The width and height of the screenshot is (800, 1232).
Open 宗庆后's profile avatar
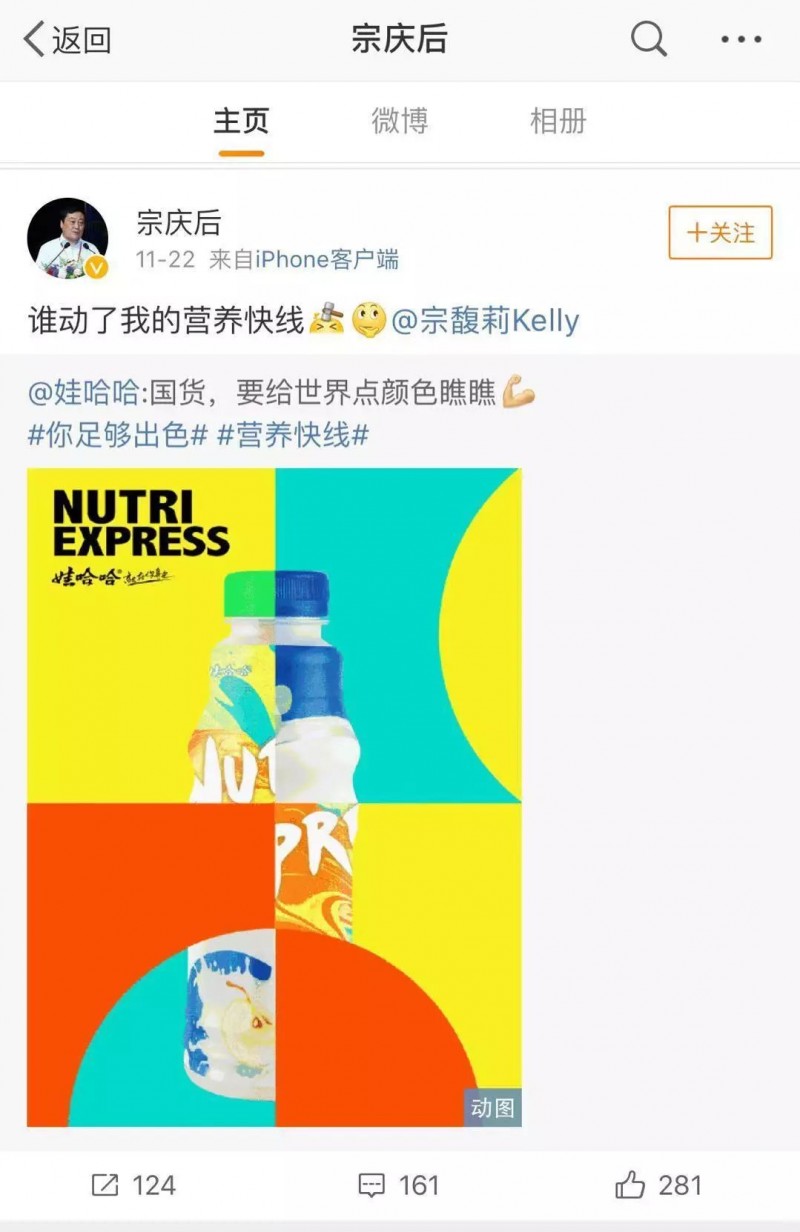[x=67, y=238]
